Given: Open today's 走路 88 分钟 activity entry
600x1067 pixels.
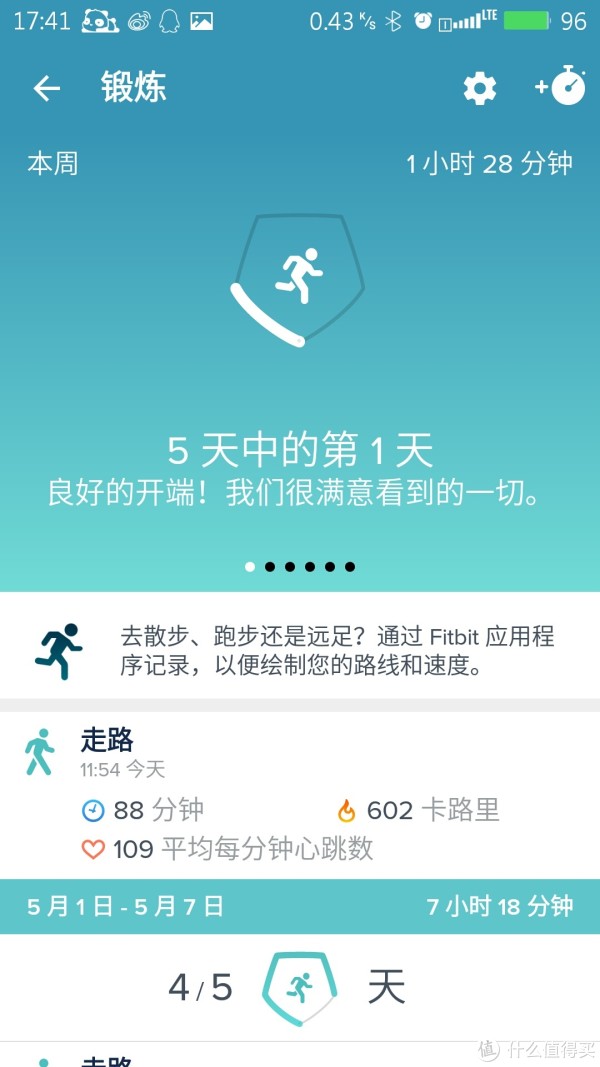Looking at the screenshot, I should tap(300, 795).
